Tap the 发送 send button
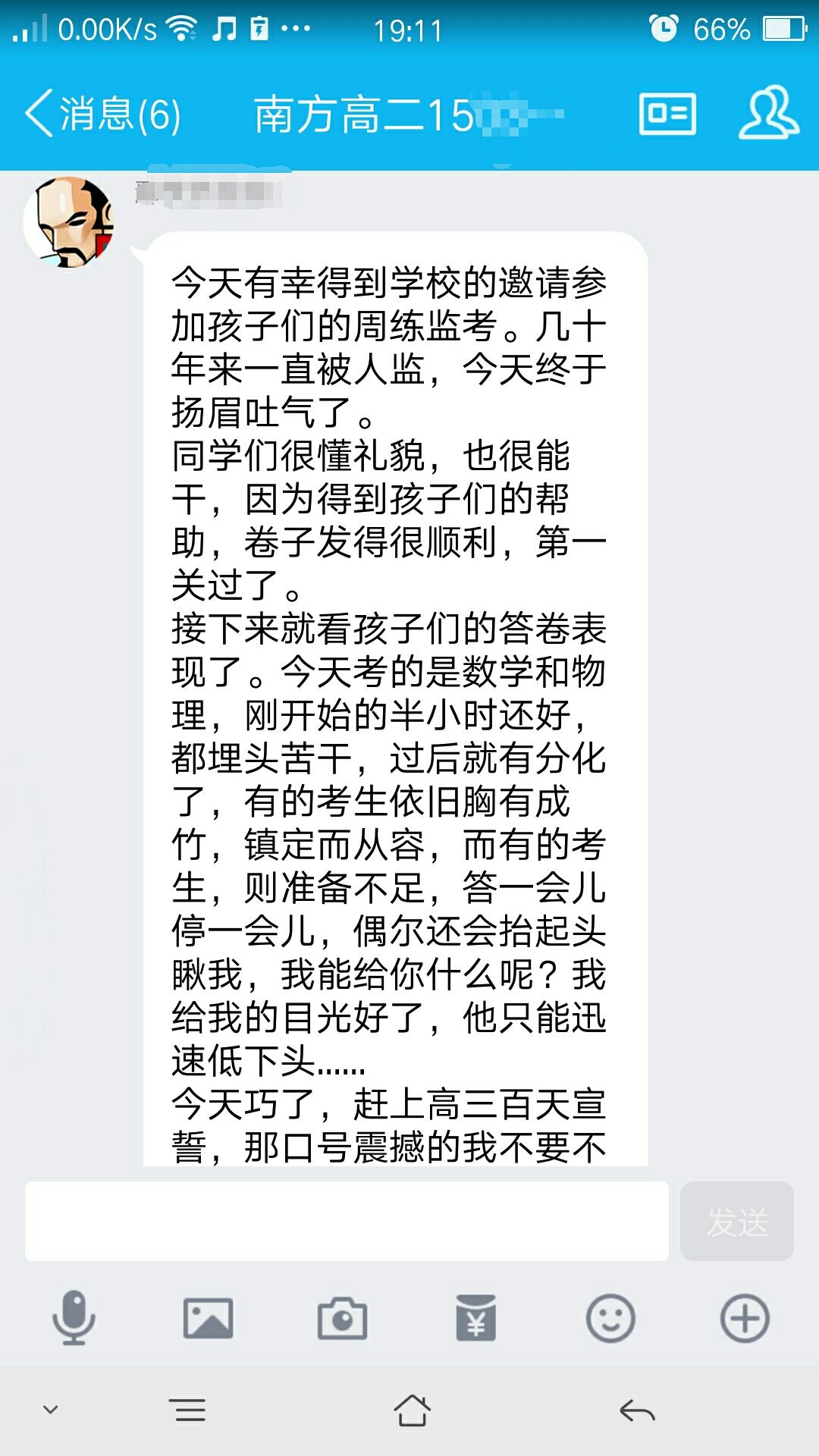This screenshot has width=819, height=1456. 736,1221
